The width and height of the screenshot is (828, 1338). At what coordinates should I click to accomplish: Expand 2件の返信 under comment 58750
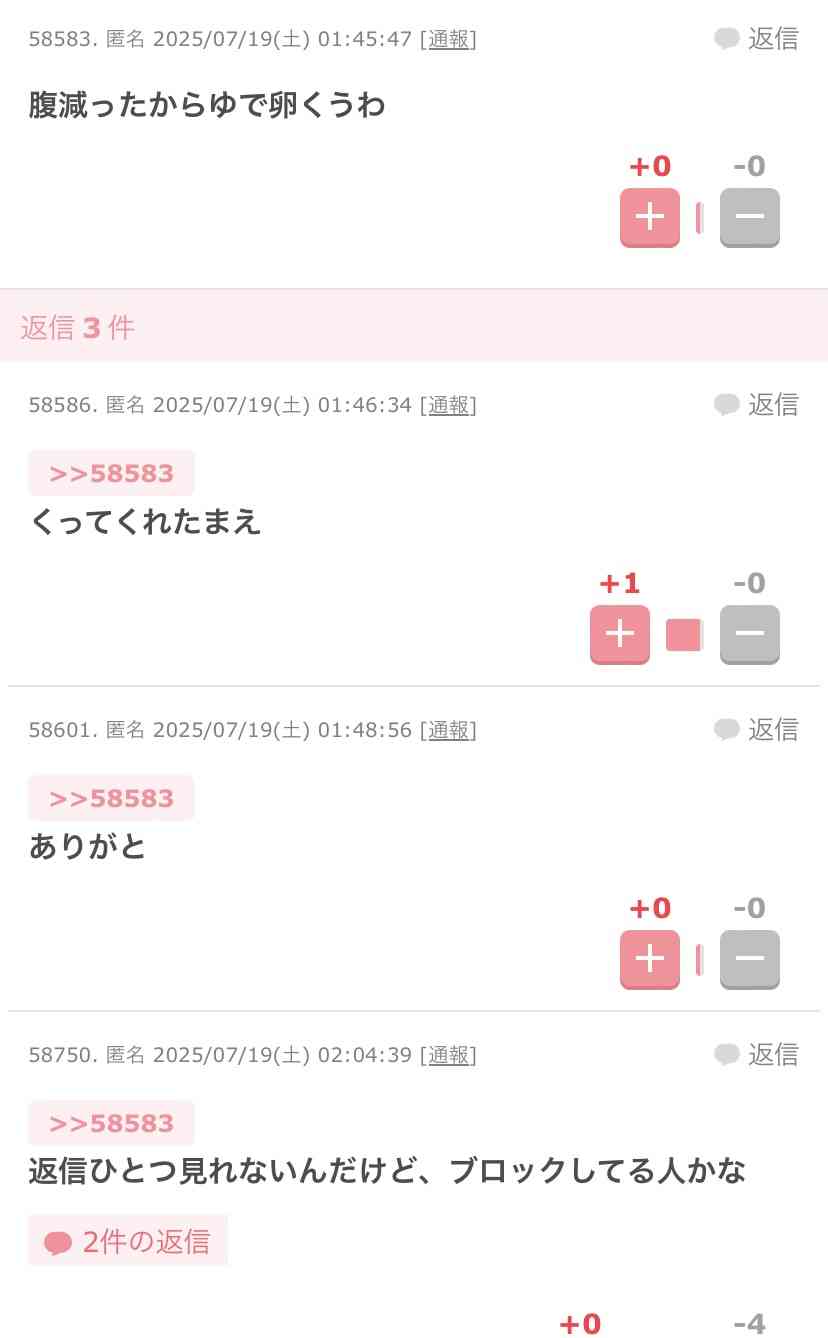click(128, 1241)
